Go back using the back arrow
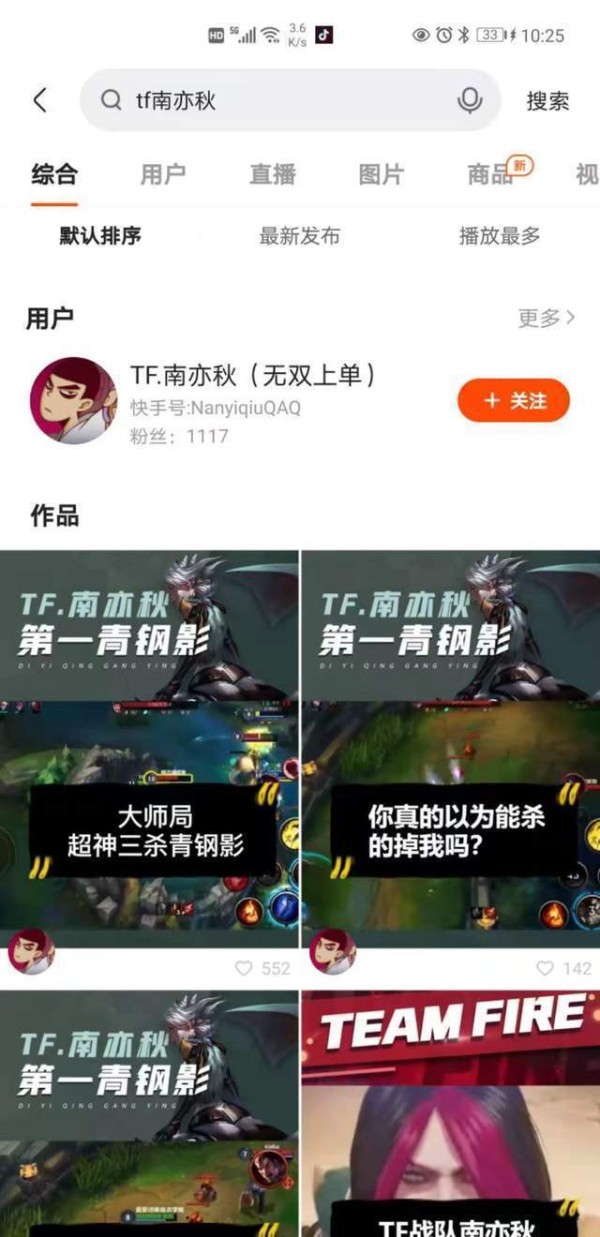This screenshot has width=600, height=1237. 40,100
